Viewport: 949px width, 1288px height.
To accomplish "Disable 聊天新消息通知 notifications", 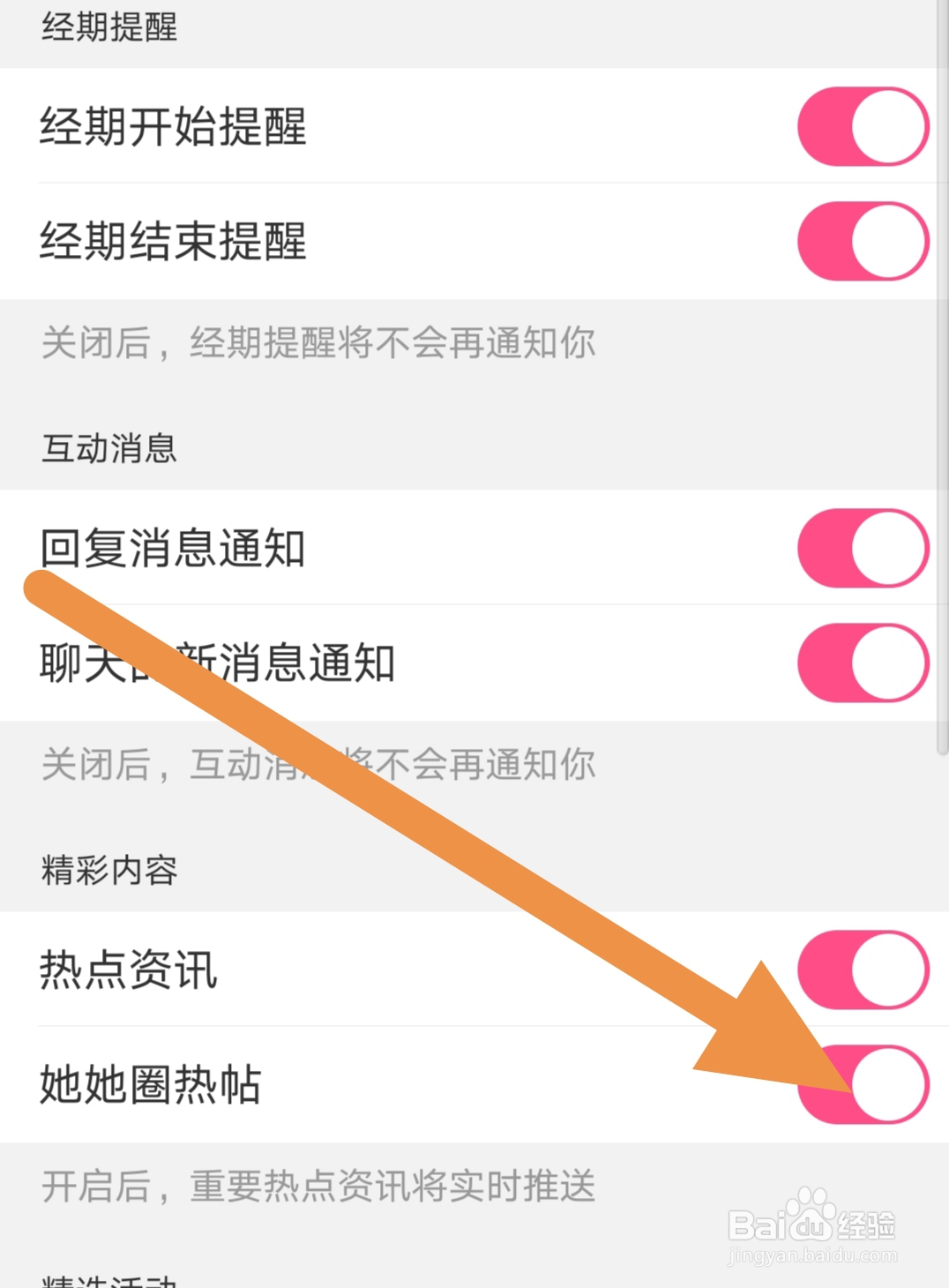I will click(862, 662).
